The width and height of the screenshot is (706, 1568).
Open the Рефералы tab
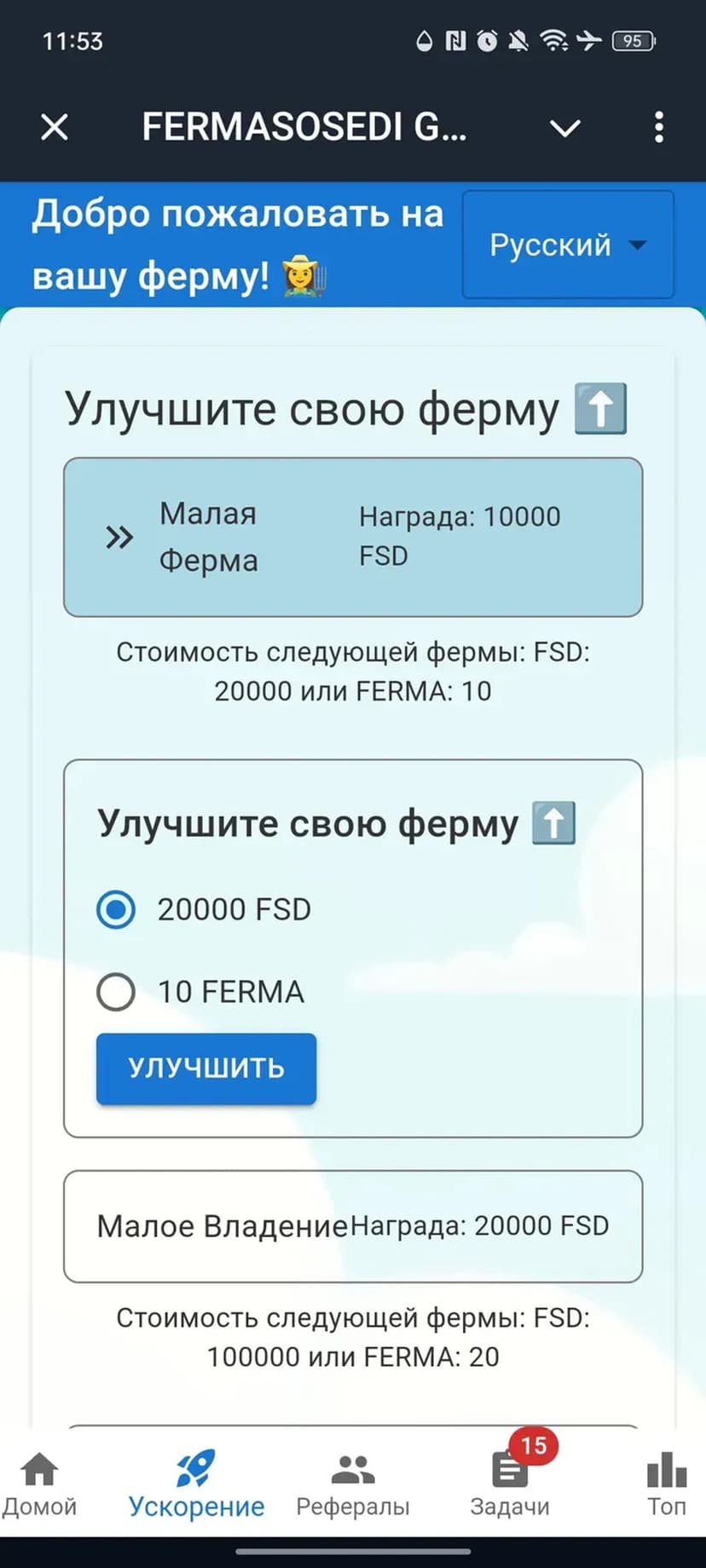pos(352,1484)
